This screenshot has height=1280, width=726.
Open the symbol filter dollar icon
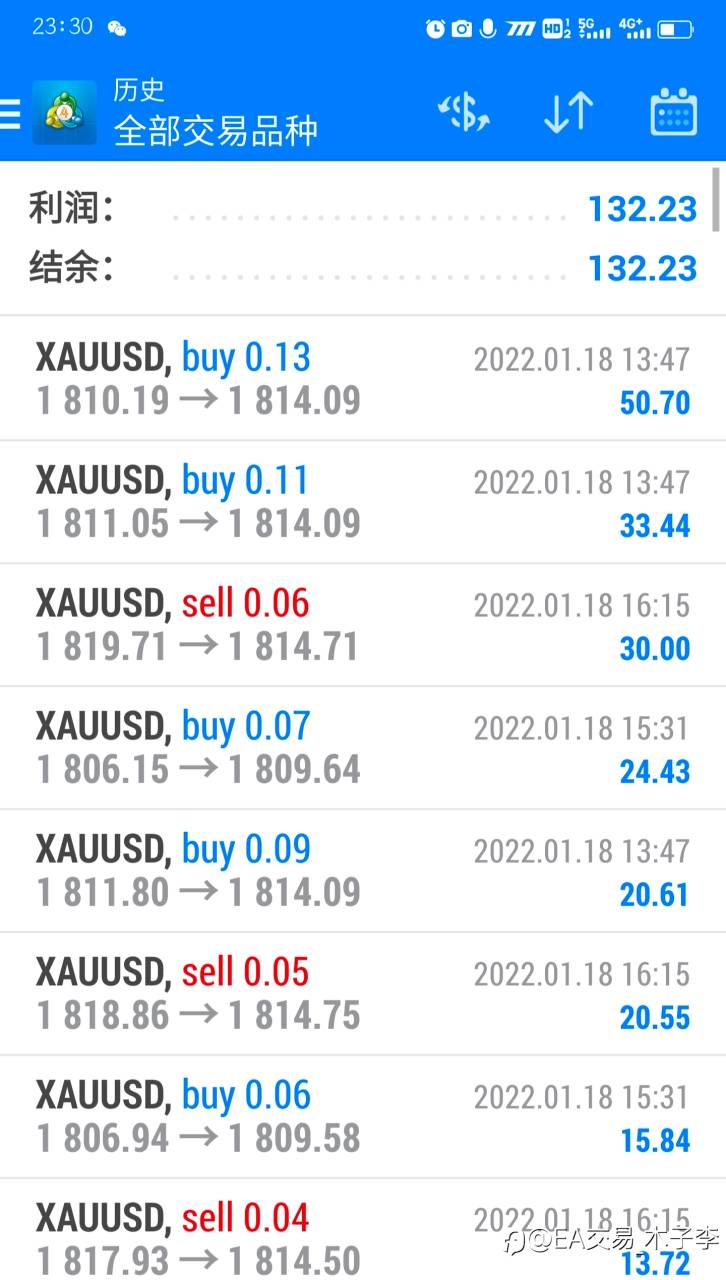click(464, 111)
